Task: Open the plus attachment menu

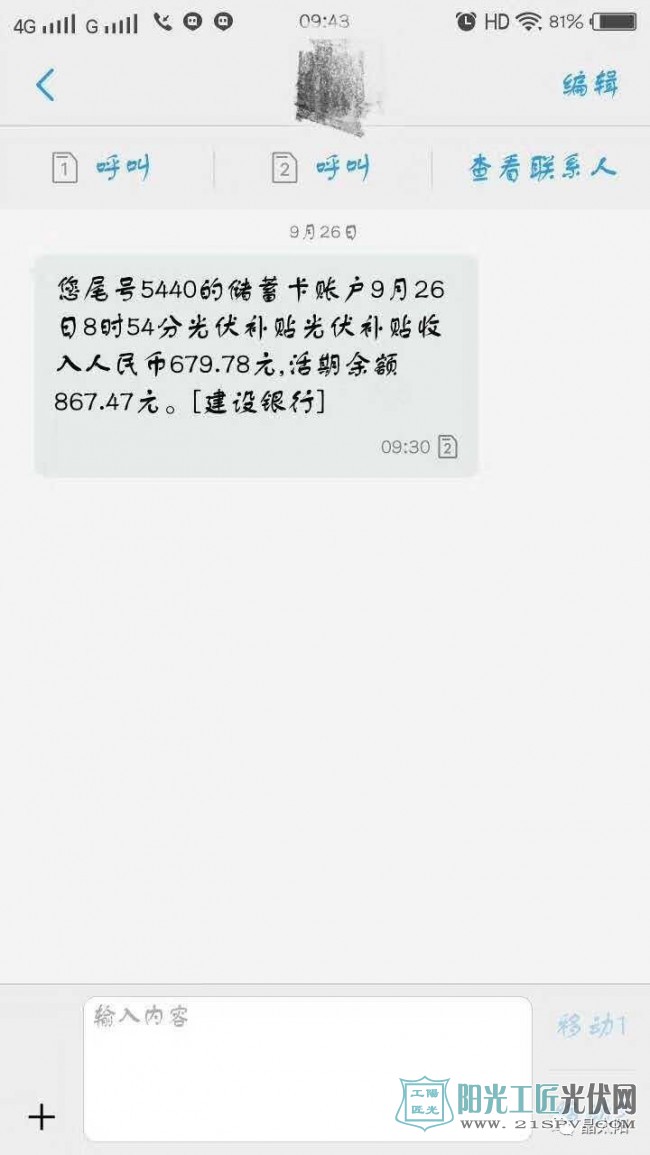Action: [41, 1116]
